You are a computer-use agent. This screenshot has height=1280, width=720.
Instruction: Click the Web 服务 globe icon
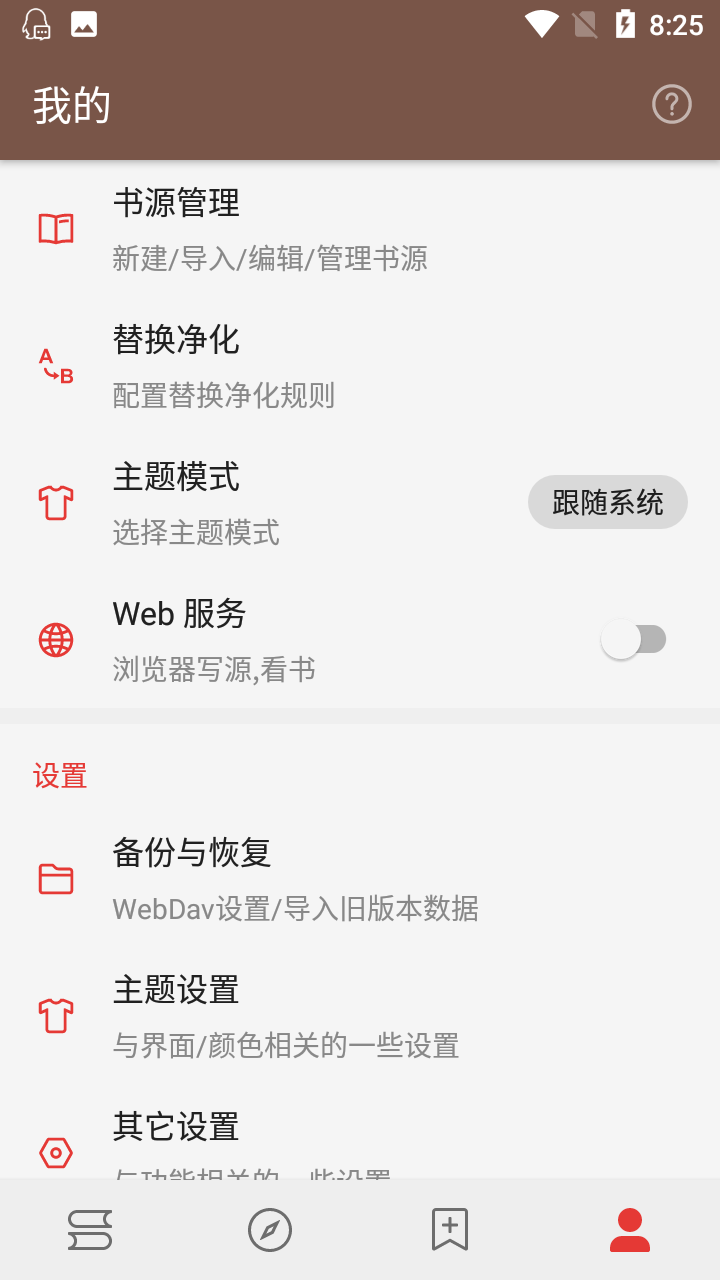click(x=56, y=638)
